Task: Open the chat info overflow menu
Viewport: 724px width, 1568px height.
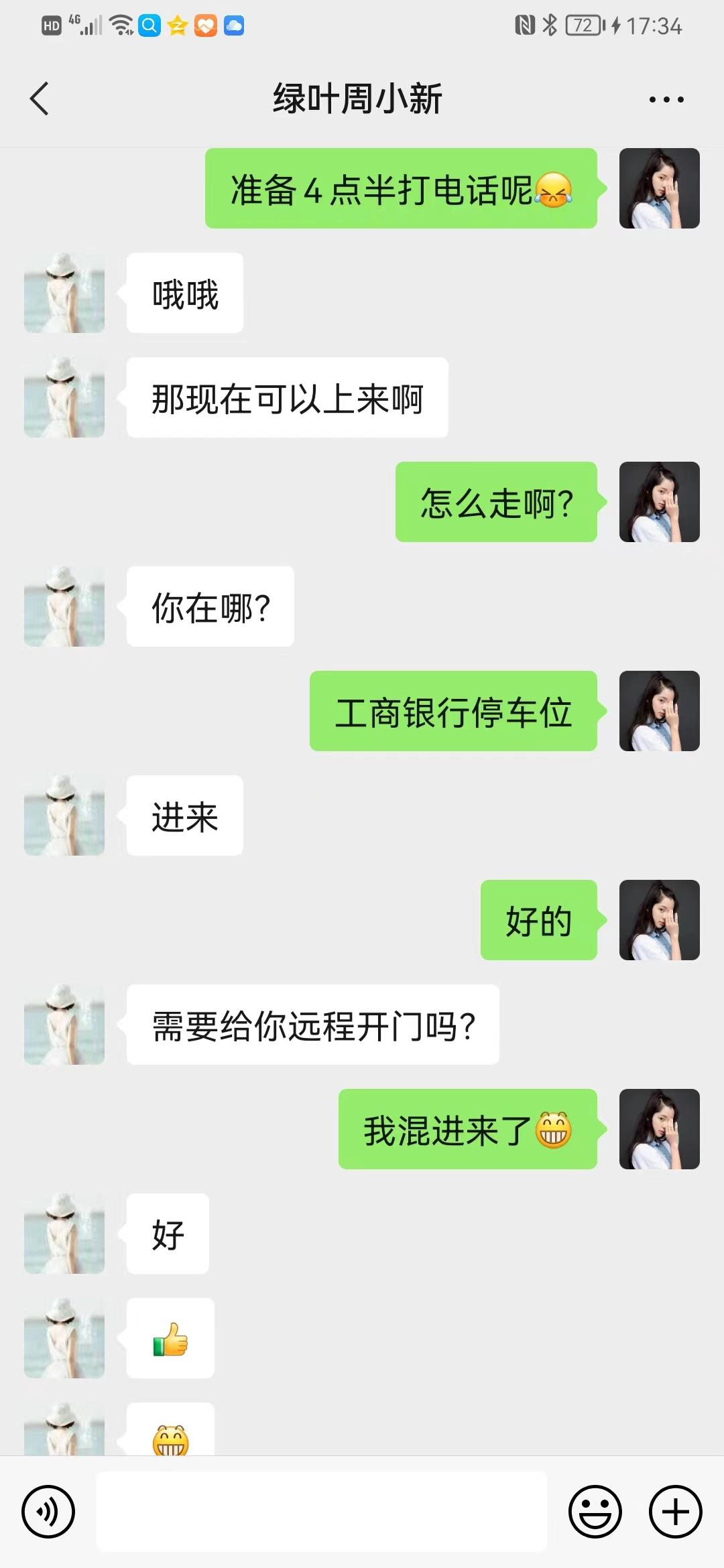Action: (x=666, y=100)
